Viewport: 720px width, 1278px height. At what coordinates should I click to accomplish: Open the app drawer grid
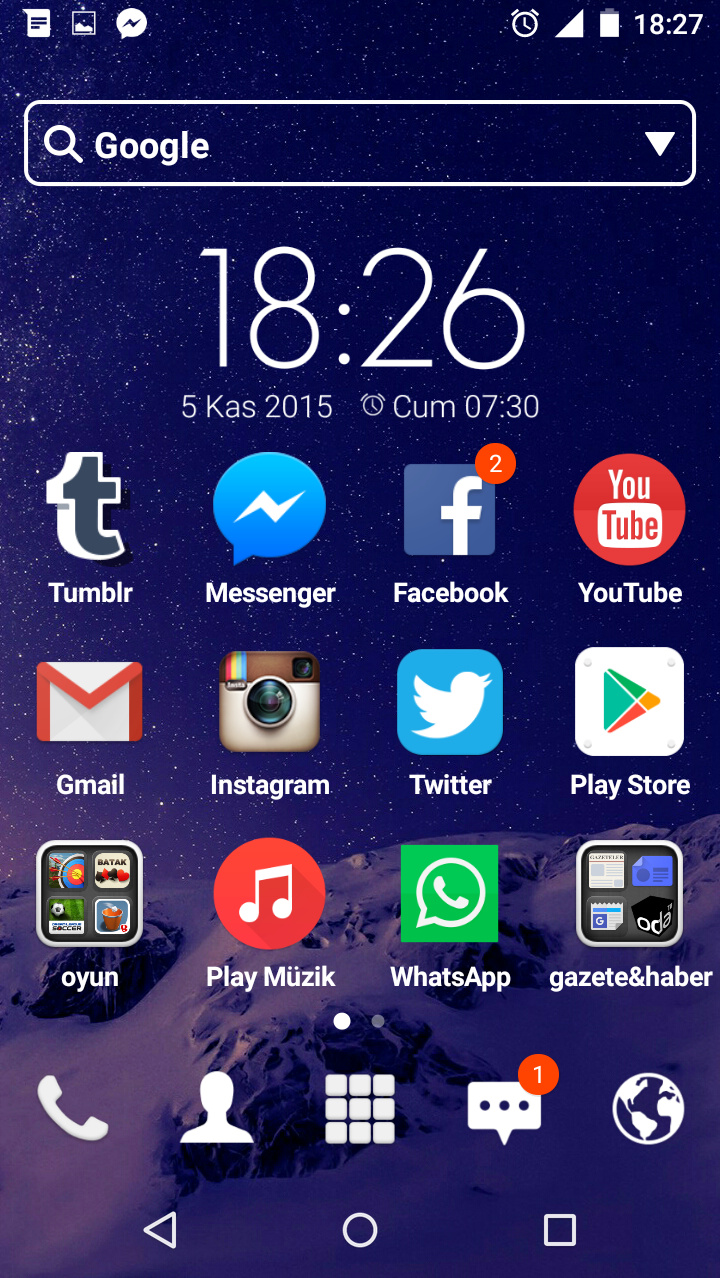click(360, 1109)
